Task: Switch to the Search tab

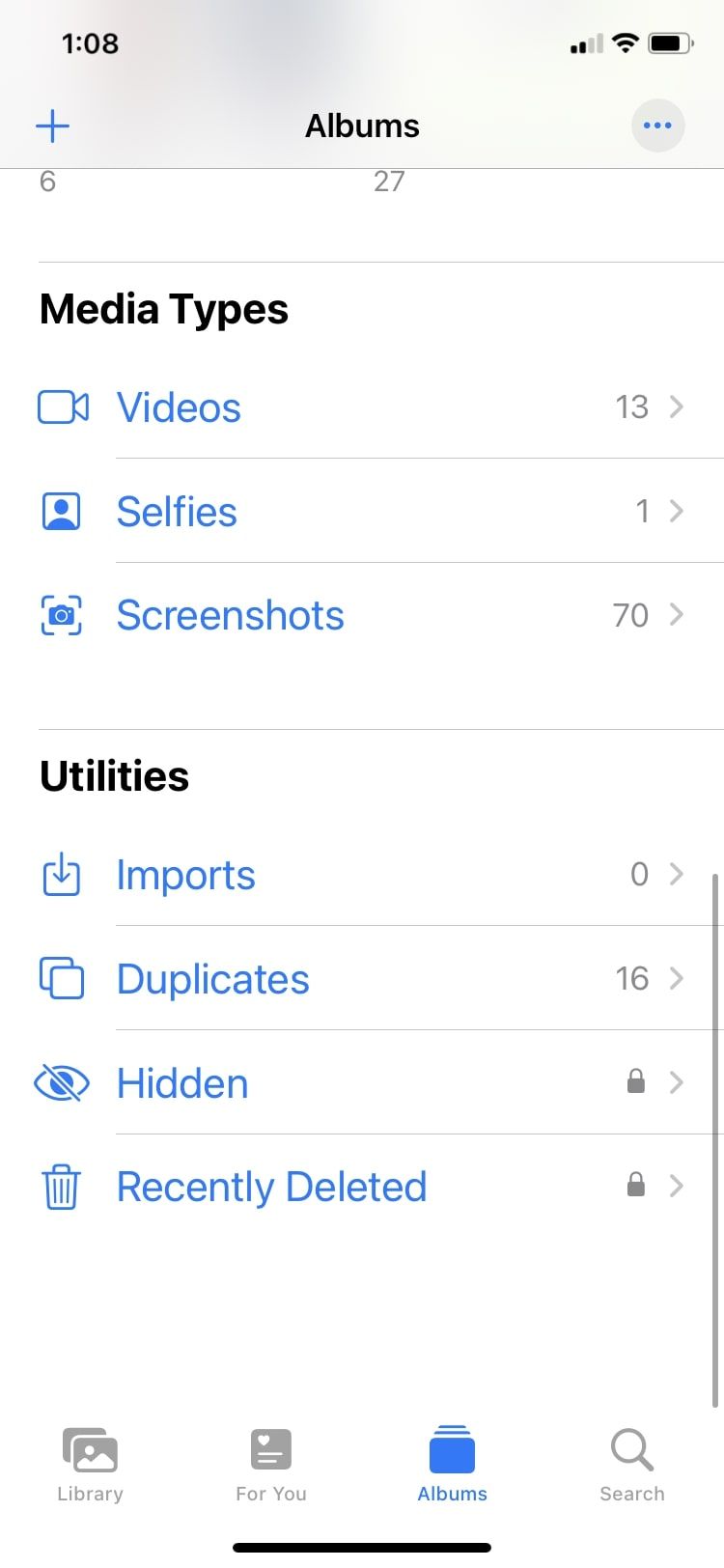Action: tap(632, 1465)
